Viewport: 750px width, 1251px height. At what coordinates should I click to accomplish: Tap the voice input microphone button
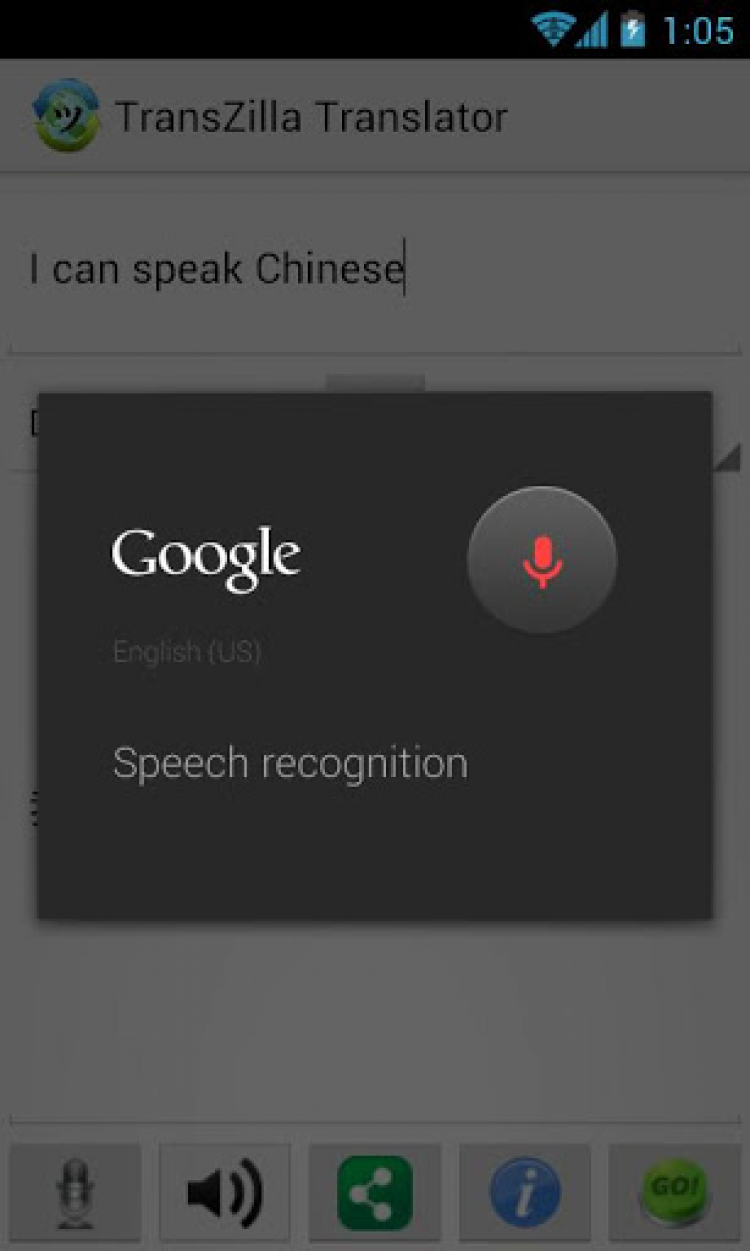pos(75,1194)
